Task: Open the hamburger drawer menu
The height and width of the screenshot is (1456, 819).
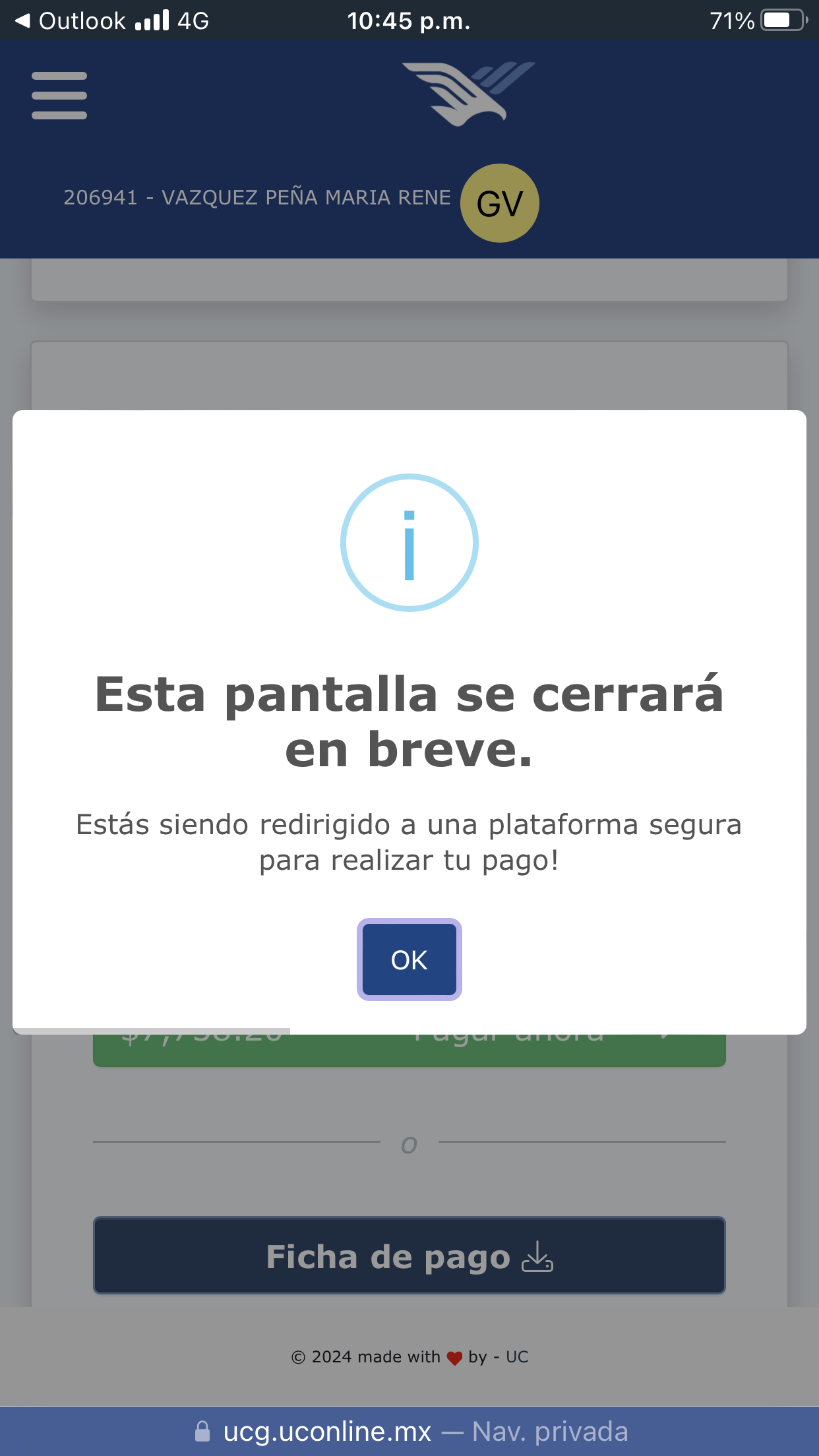Action: [x=59, y=96]
